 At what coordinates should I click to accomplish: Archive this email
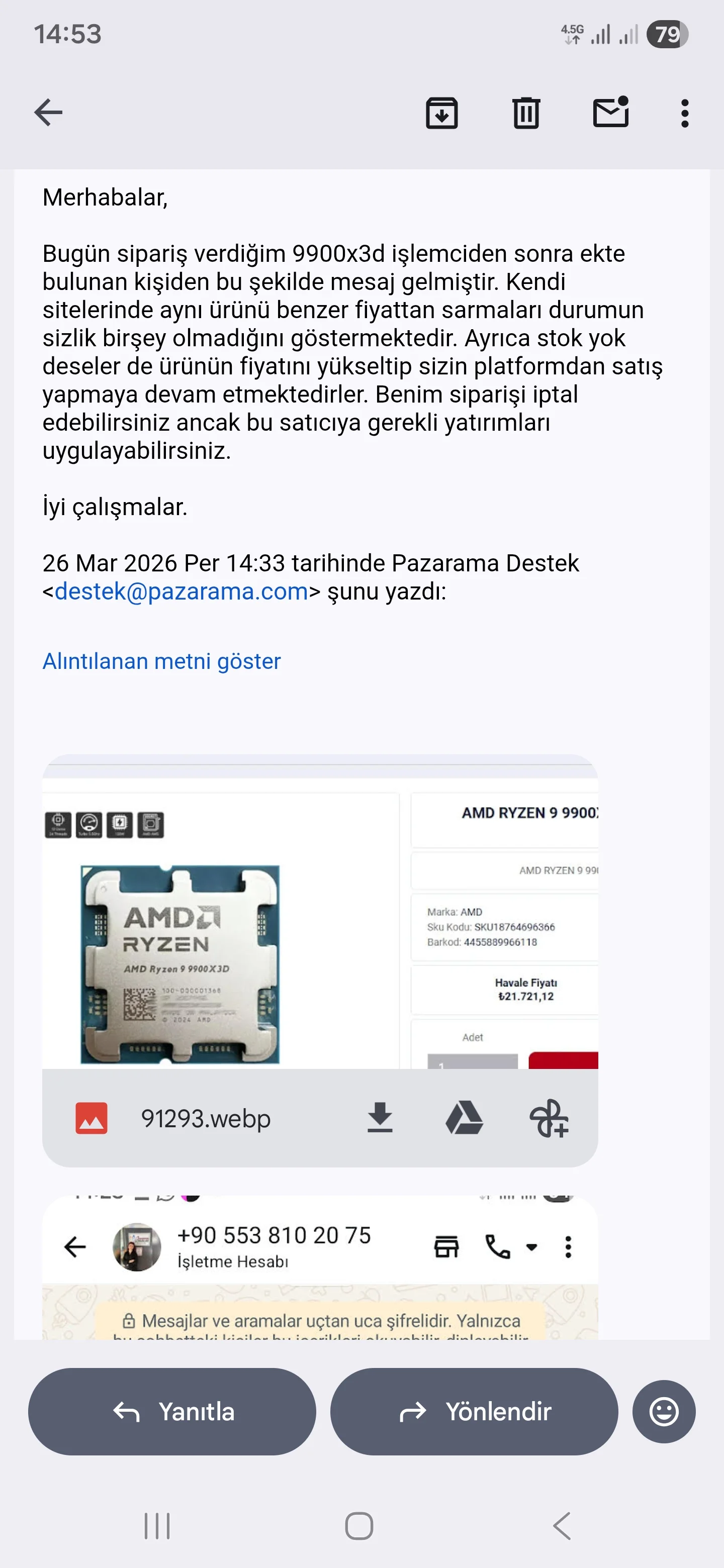coord(441,113)
